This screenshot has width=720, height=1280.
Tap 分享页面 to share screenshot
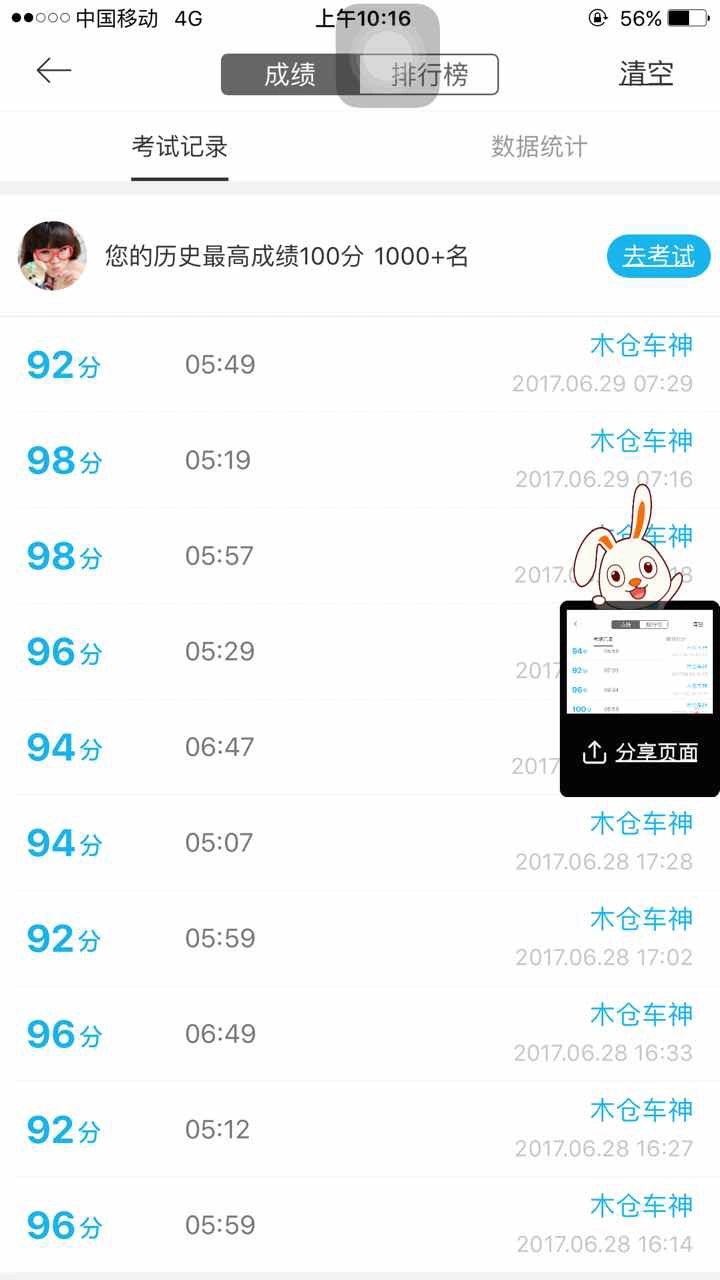click(640, 752)
